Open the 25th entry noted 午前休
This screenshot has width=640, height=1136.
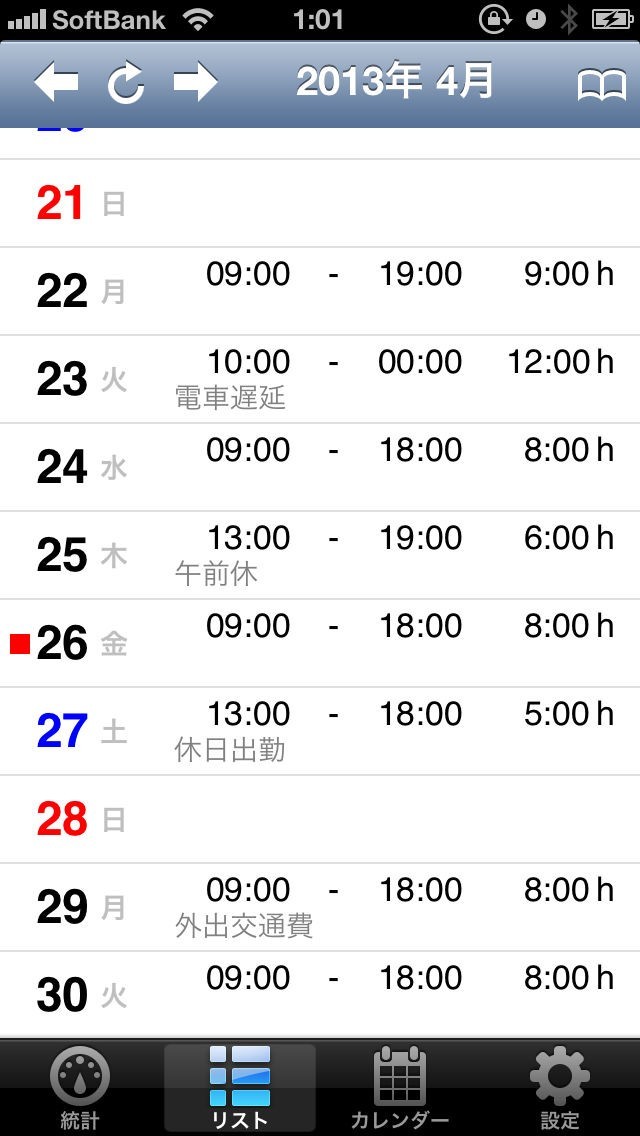320,555
